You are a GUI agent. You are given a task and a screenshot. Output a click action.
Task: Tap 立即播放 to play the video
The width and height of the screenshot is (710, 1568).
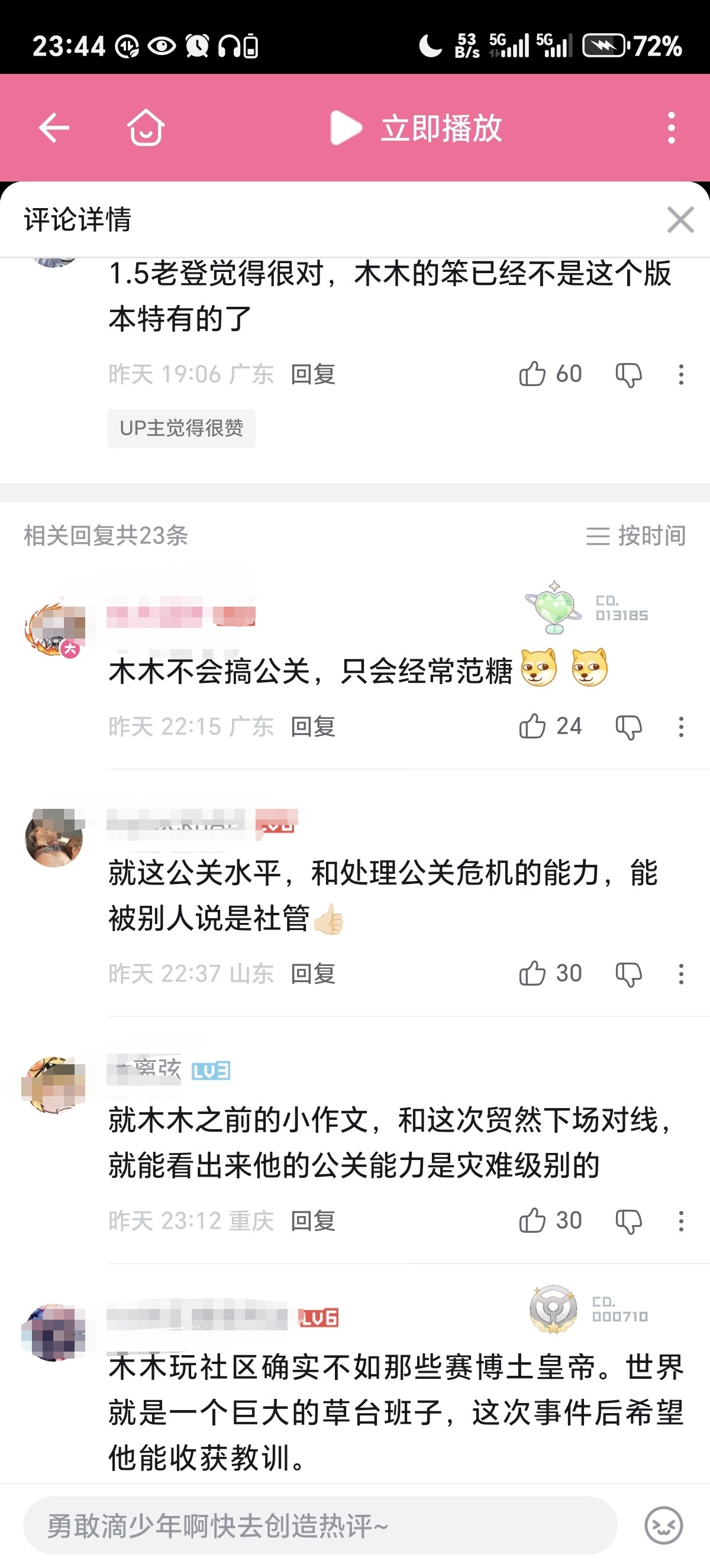click(x=417, y=128)
